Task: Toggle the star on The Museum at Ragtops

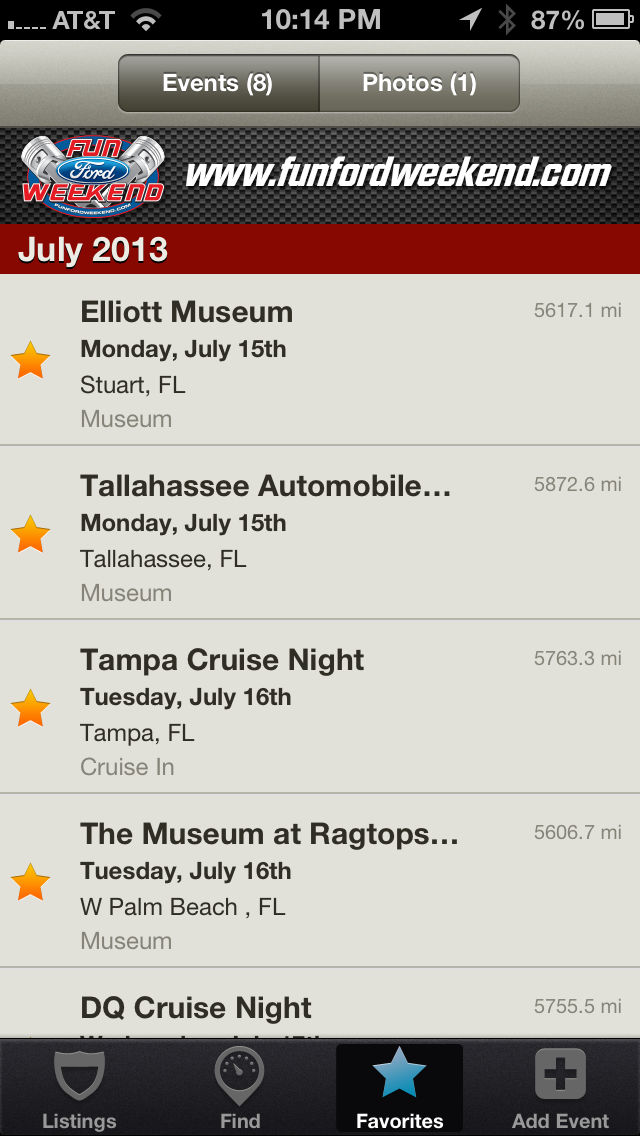Action: (30, 882)
